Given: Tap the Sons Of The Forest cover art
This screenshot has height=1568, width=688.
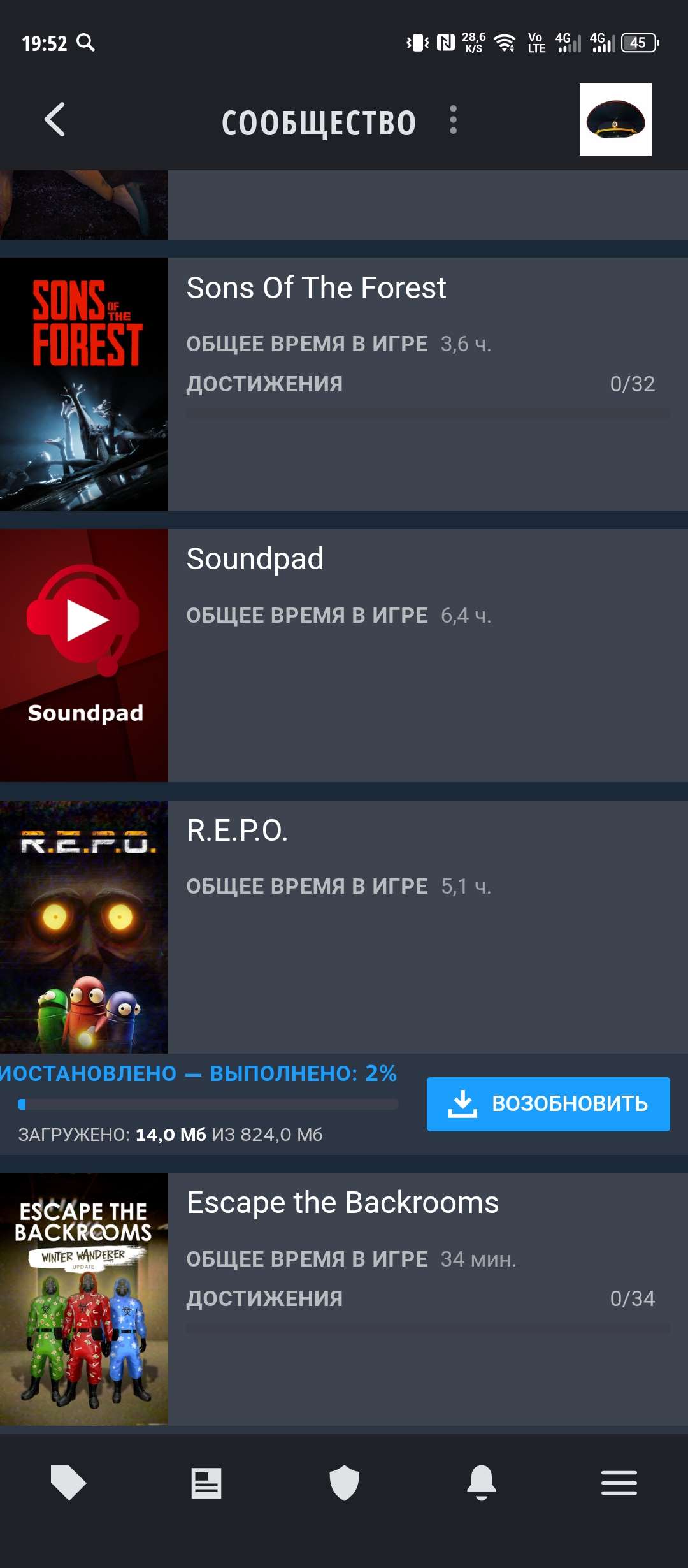Looking at the screenshot, I should [83, 382].
